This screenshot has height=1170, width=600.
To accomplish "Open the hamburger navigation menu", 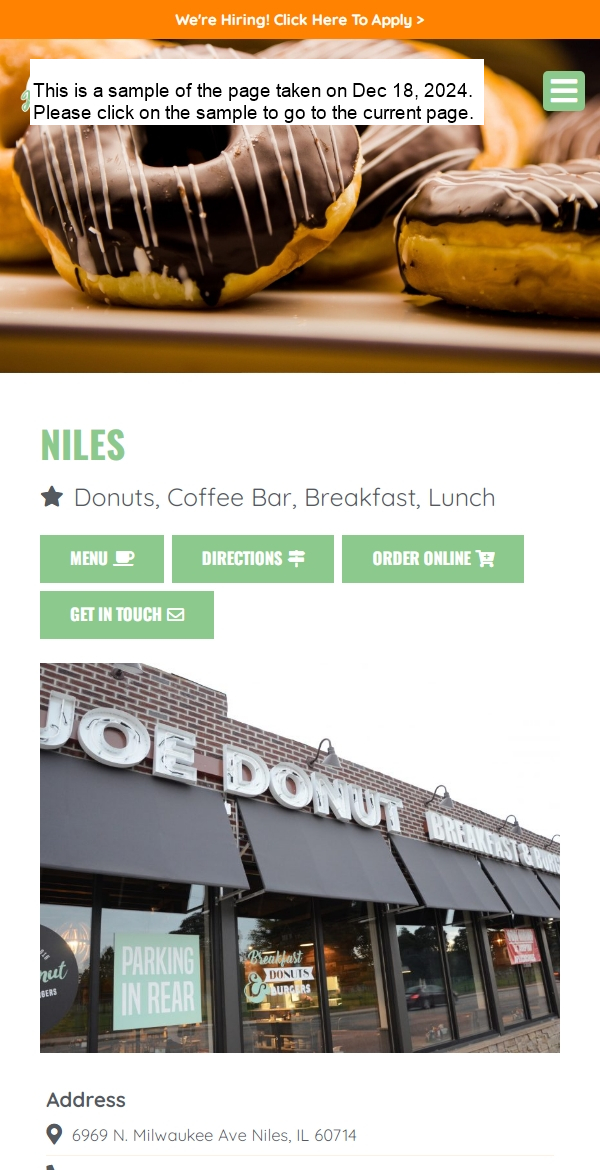I will 564,91.
